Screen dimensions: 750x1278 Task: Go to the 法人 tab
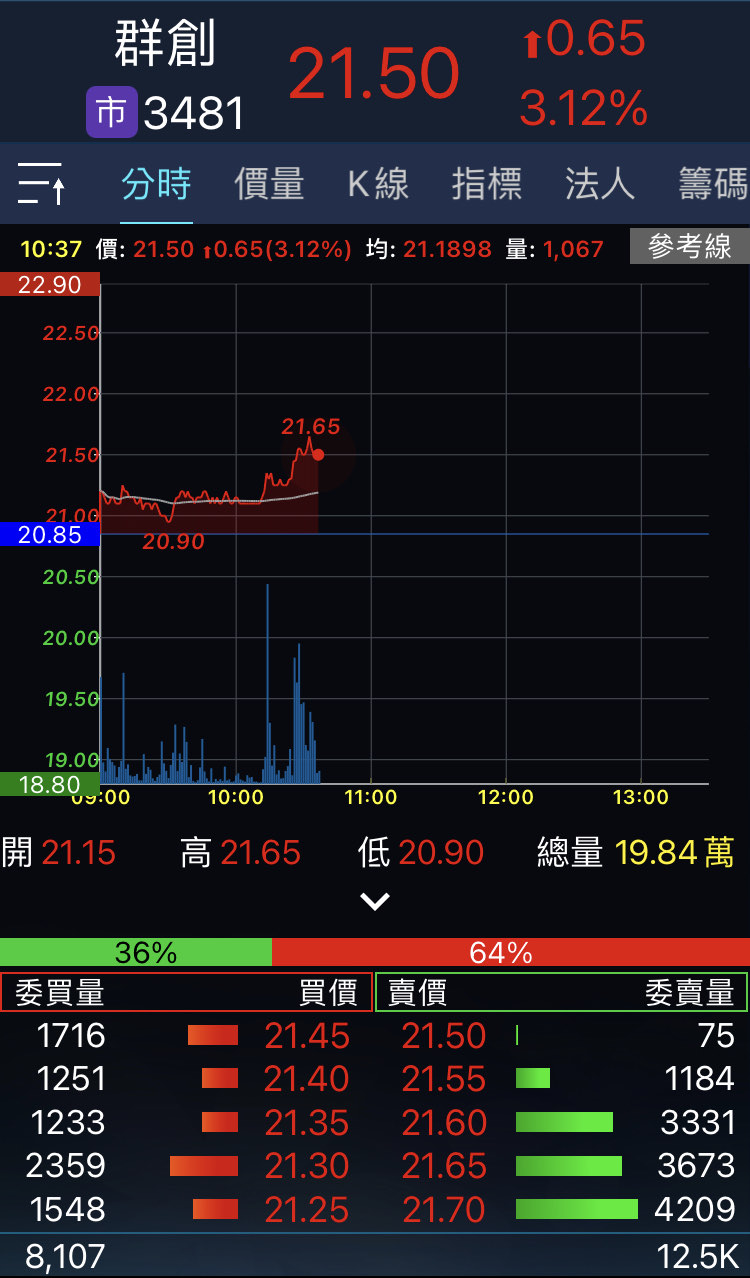(599, 184)
